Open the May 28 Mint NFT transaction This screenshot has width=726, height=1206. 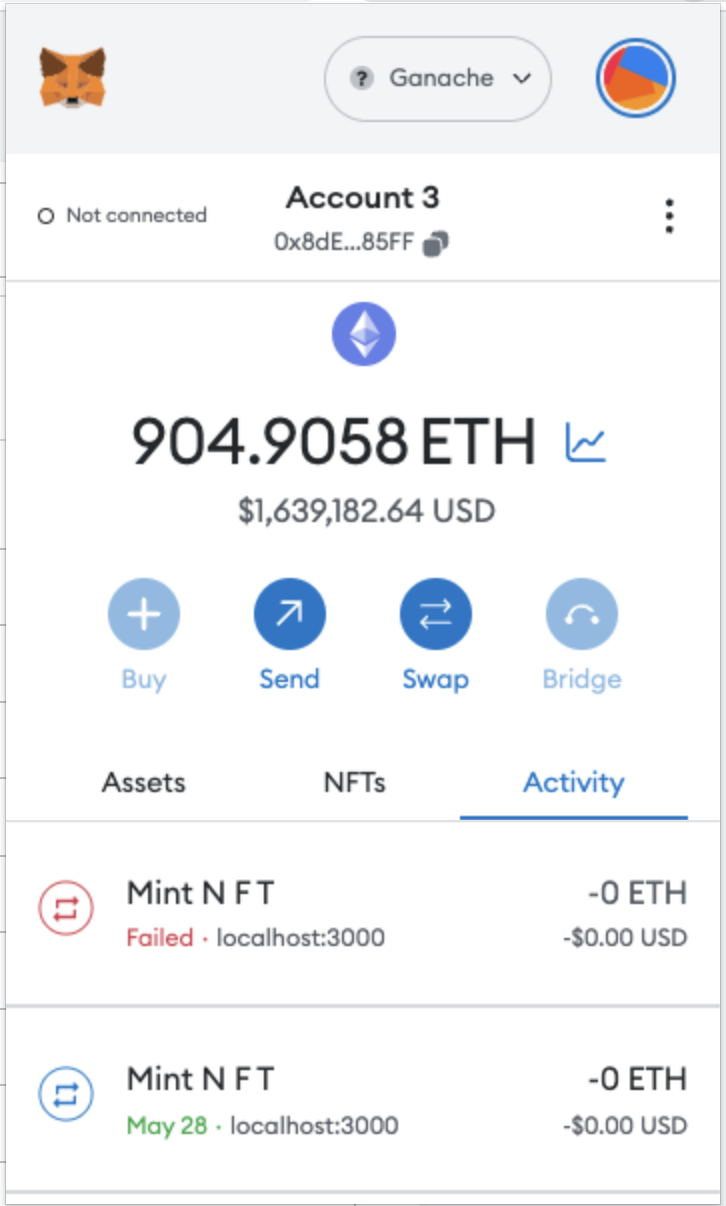362,1099
